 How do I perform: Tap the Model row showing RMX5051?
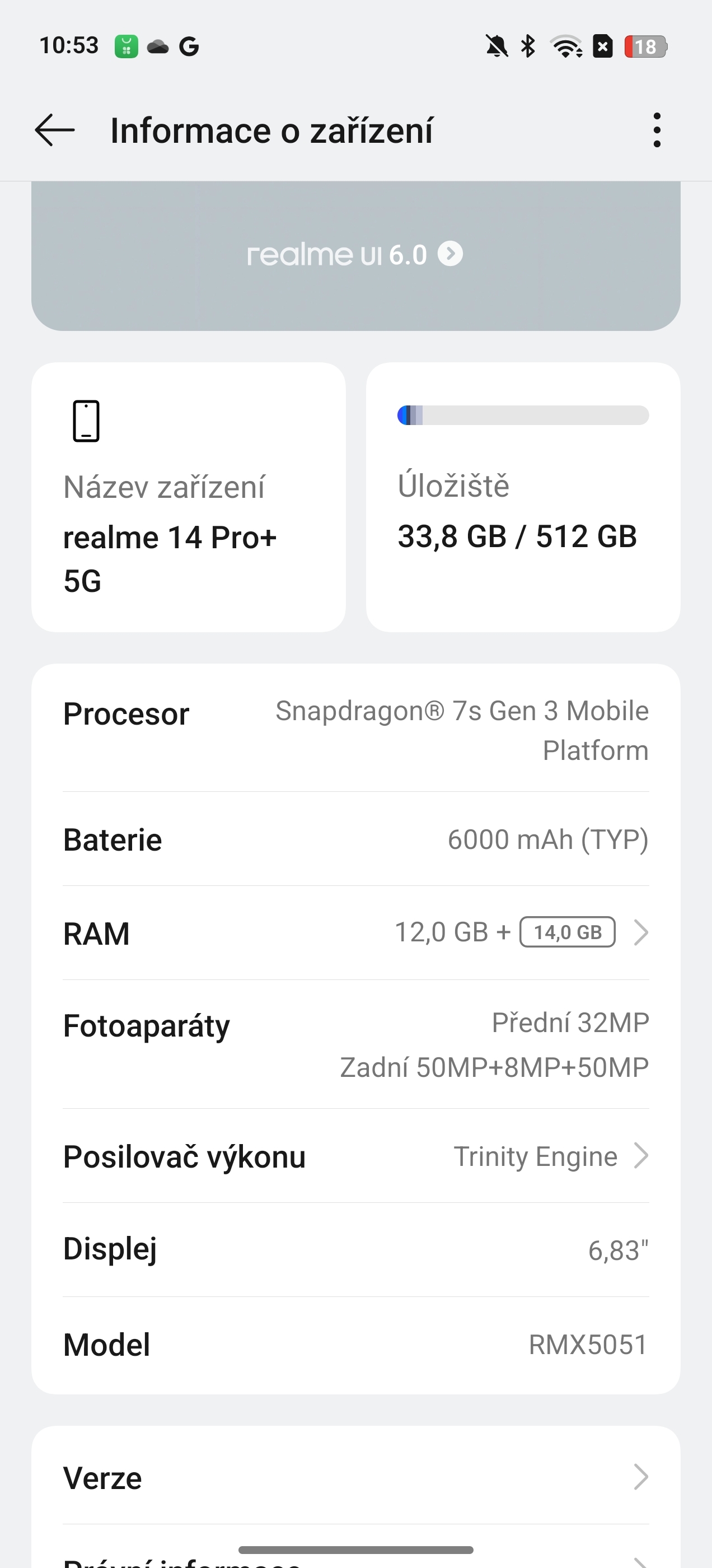356,1344
